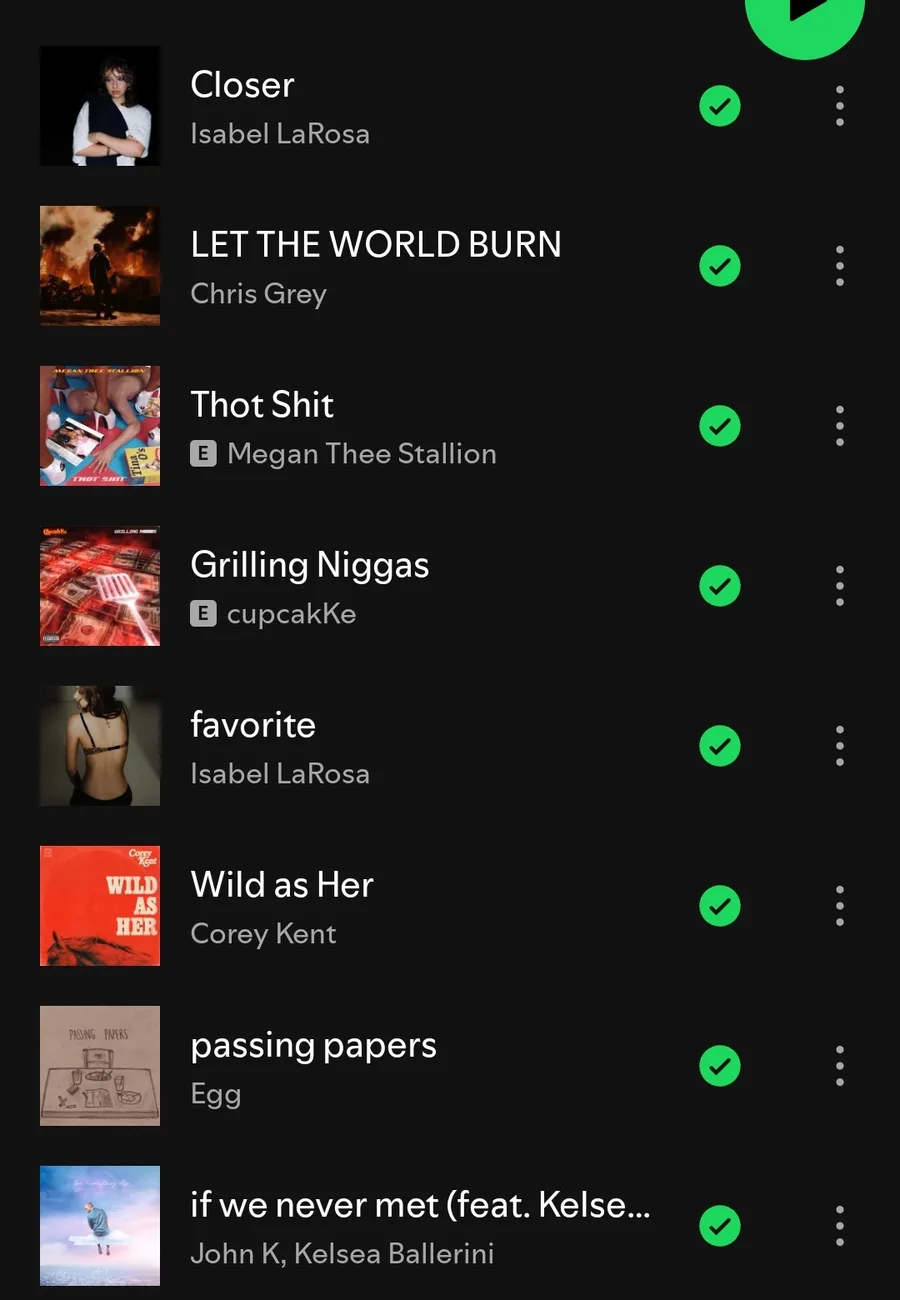
Task: Tap the saved checkmark for favorite
Action: tap(720, 746)
